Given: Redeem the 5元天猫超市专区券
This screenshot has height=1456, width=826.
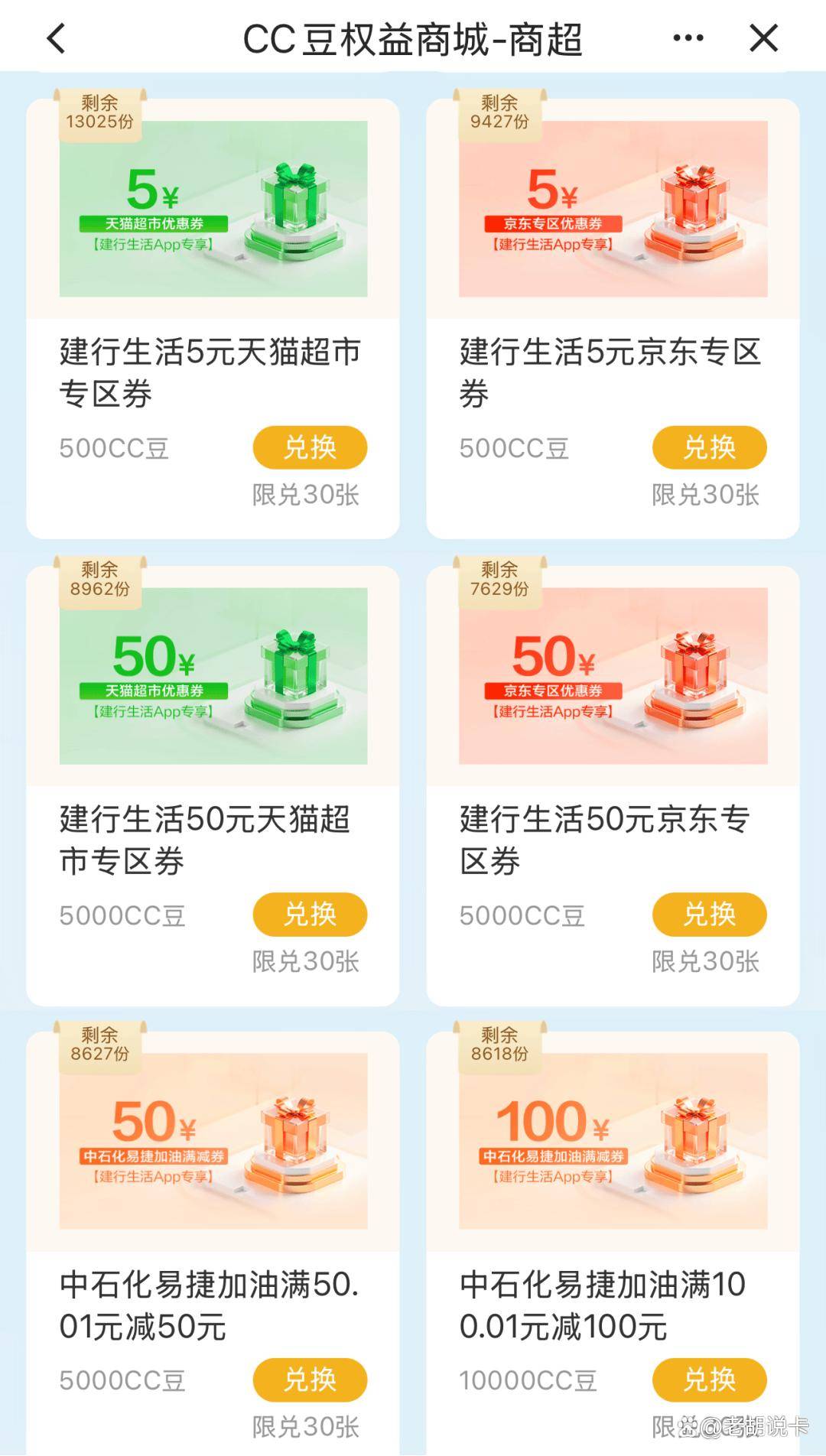Looking at the screenshot, I should 310,447.
